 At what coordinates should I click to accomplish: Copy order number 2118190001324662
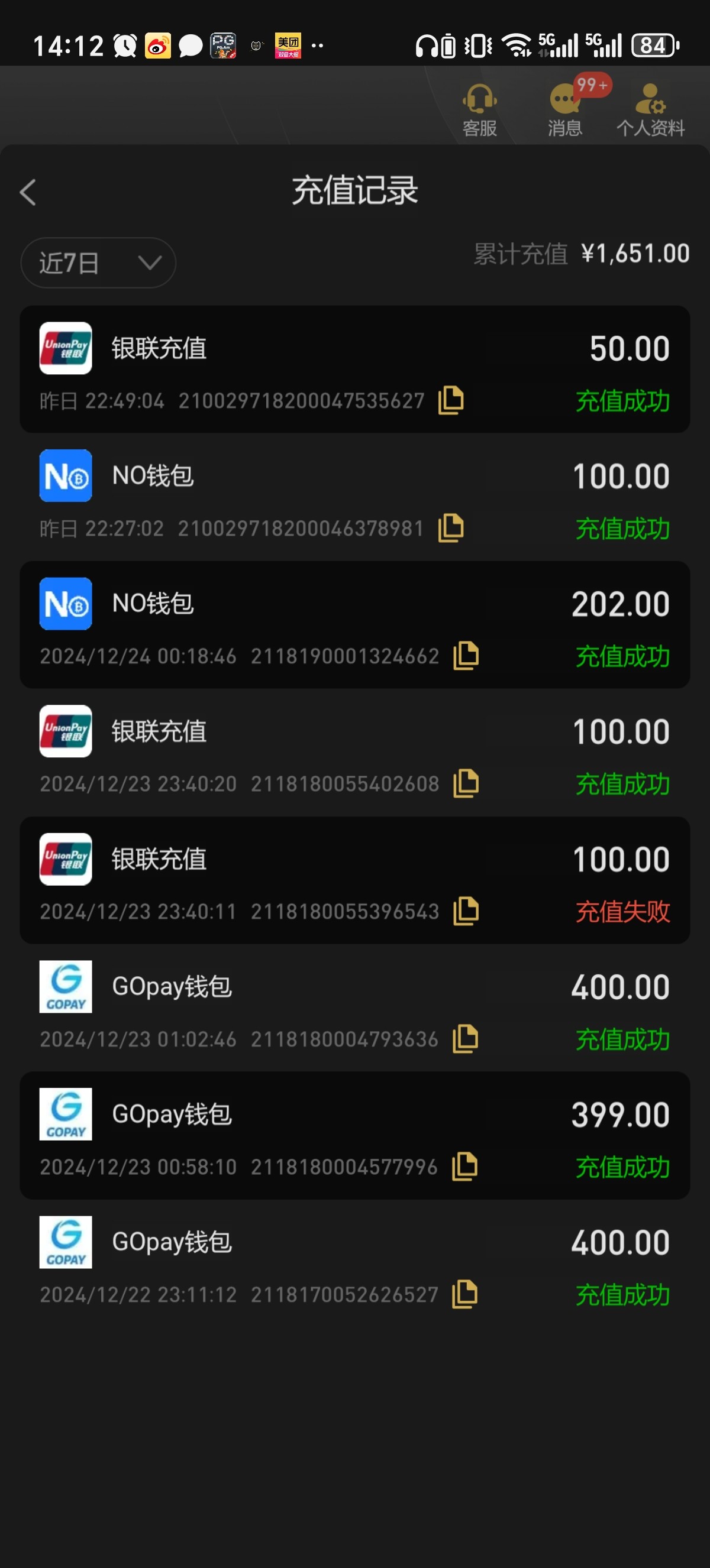[466, 656]
